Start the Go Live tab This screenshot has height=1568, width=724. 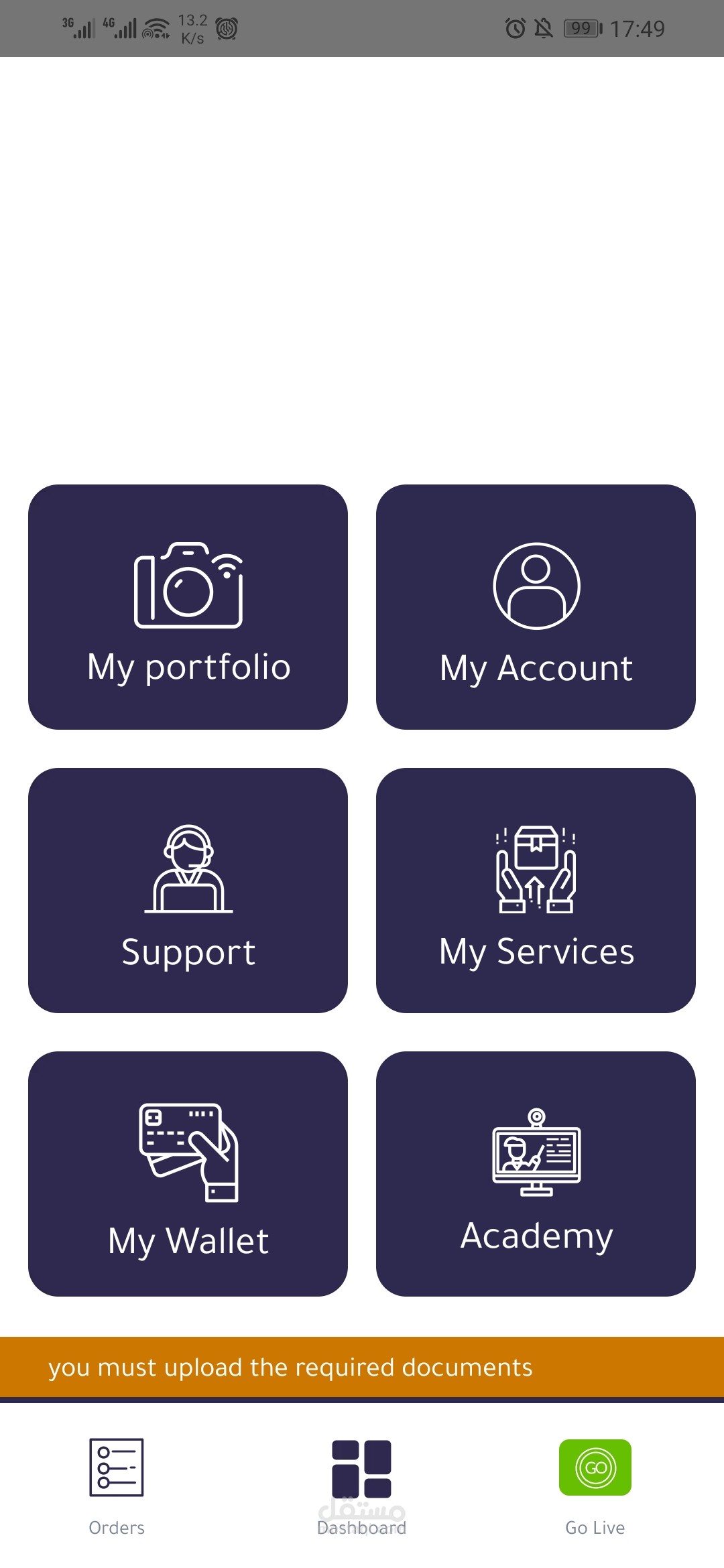pyautogui.click(x=595, y=1482)
